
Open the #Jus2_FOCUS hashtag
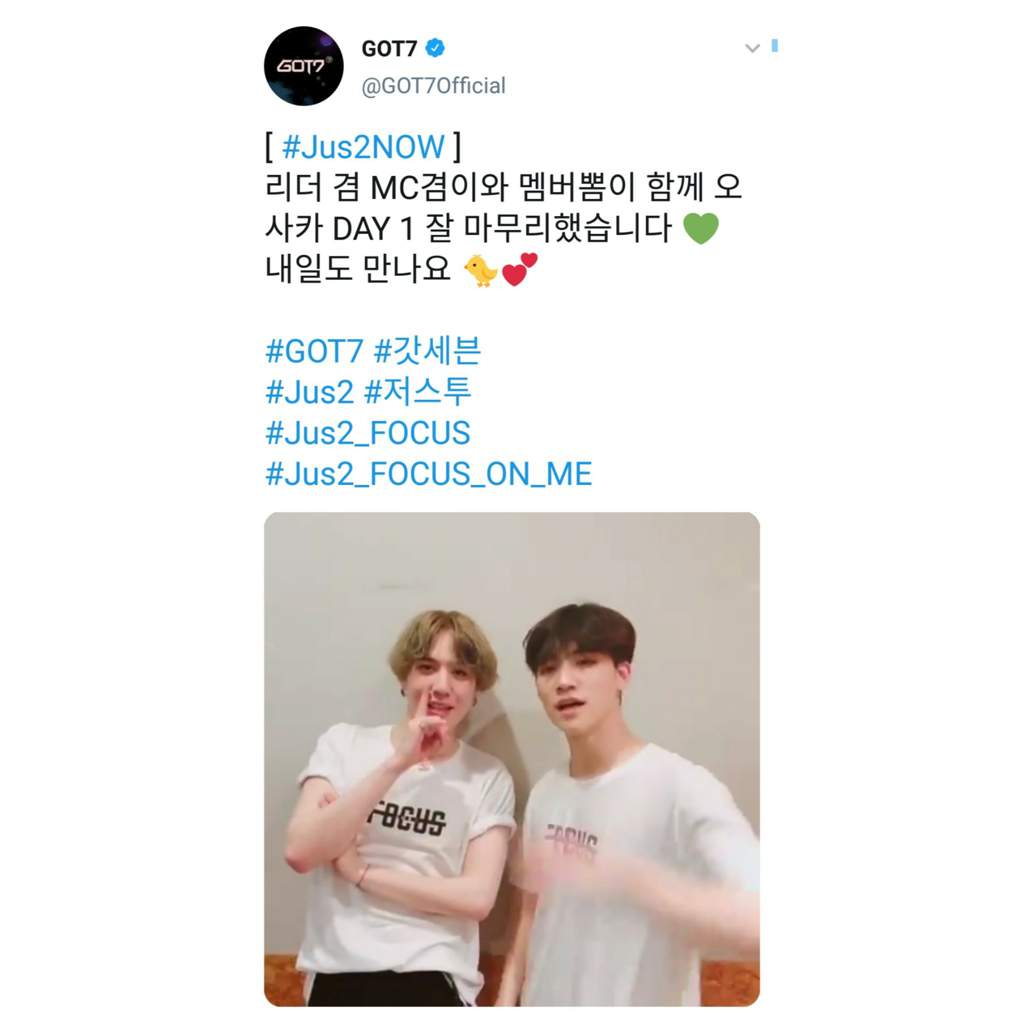tap(367, 433)
